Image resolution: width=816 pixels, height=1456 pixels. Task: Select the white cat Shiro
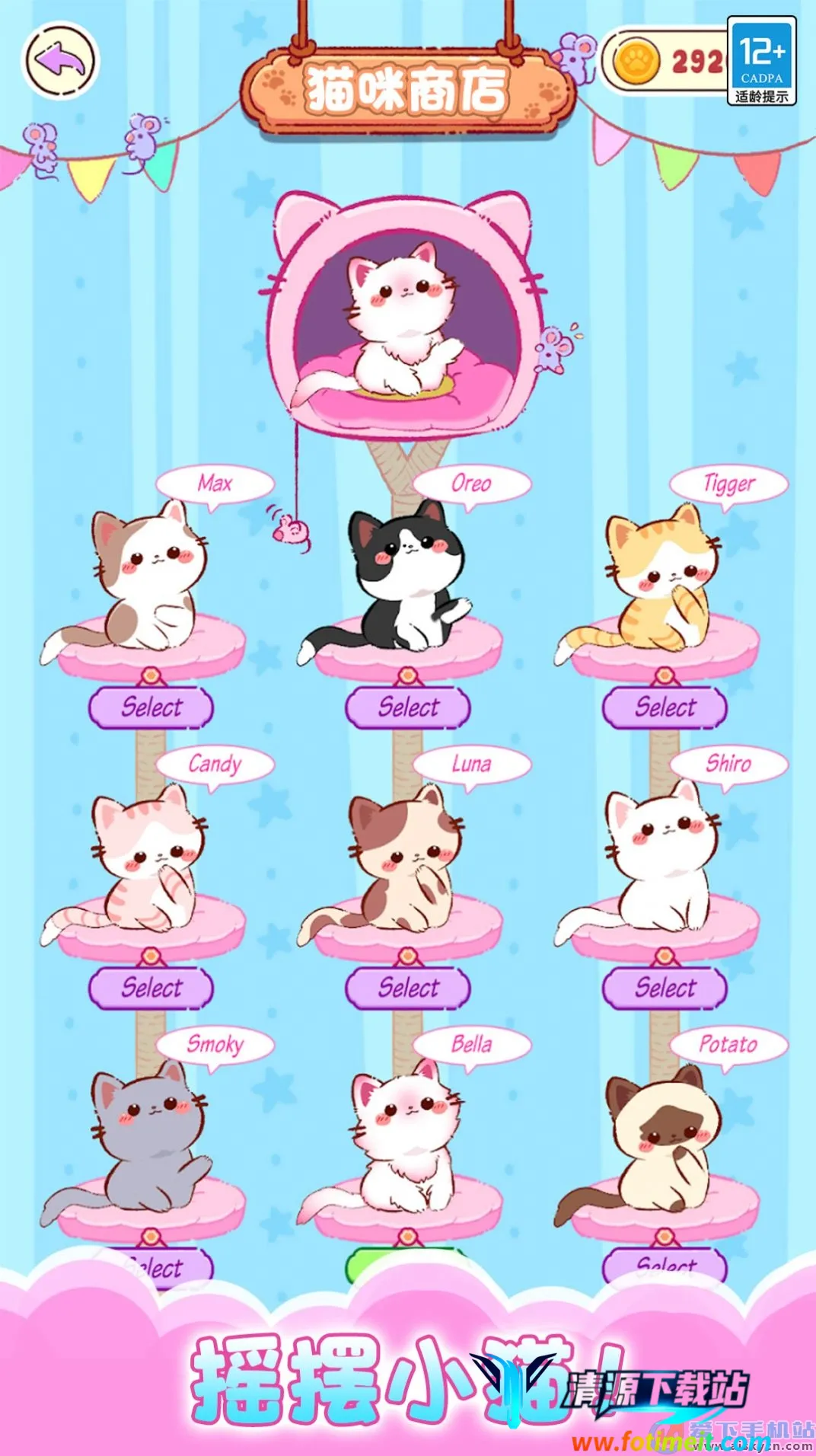(x=665, y=988)
